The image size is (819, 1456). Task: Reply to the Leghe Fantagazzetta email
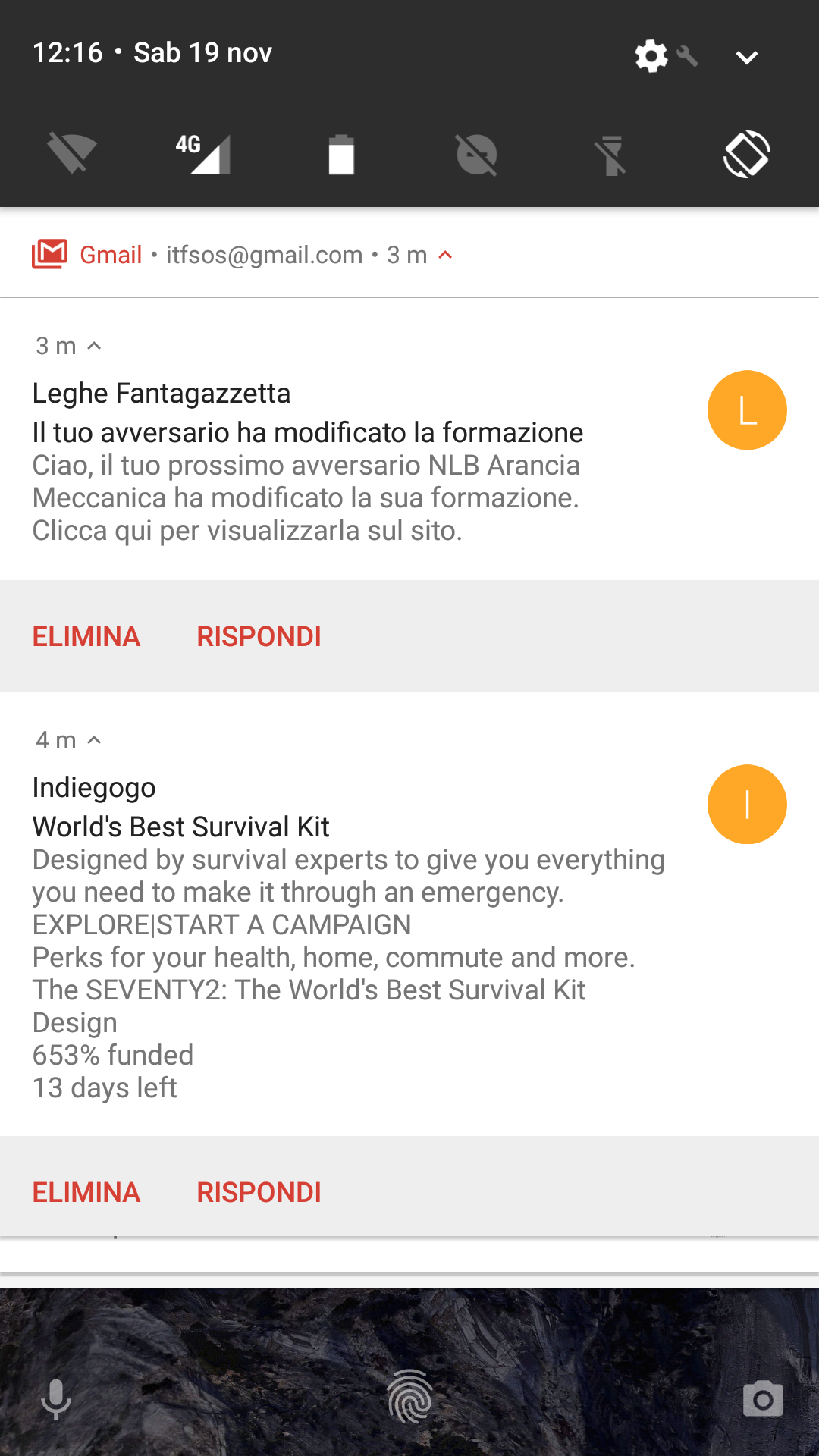pos(259,636)
